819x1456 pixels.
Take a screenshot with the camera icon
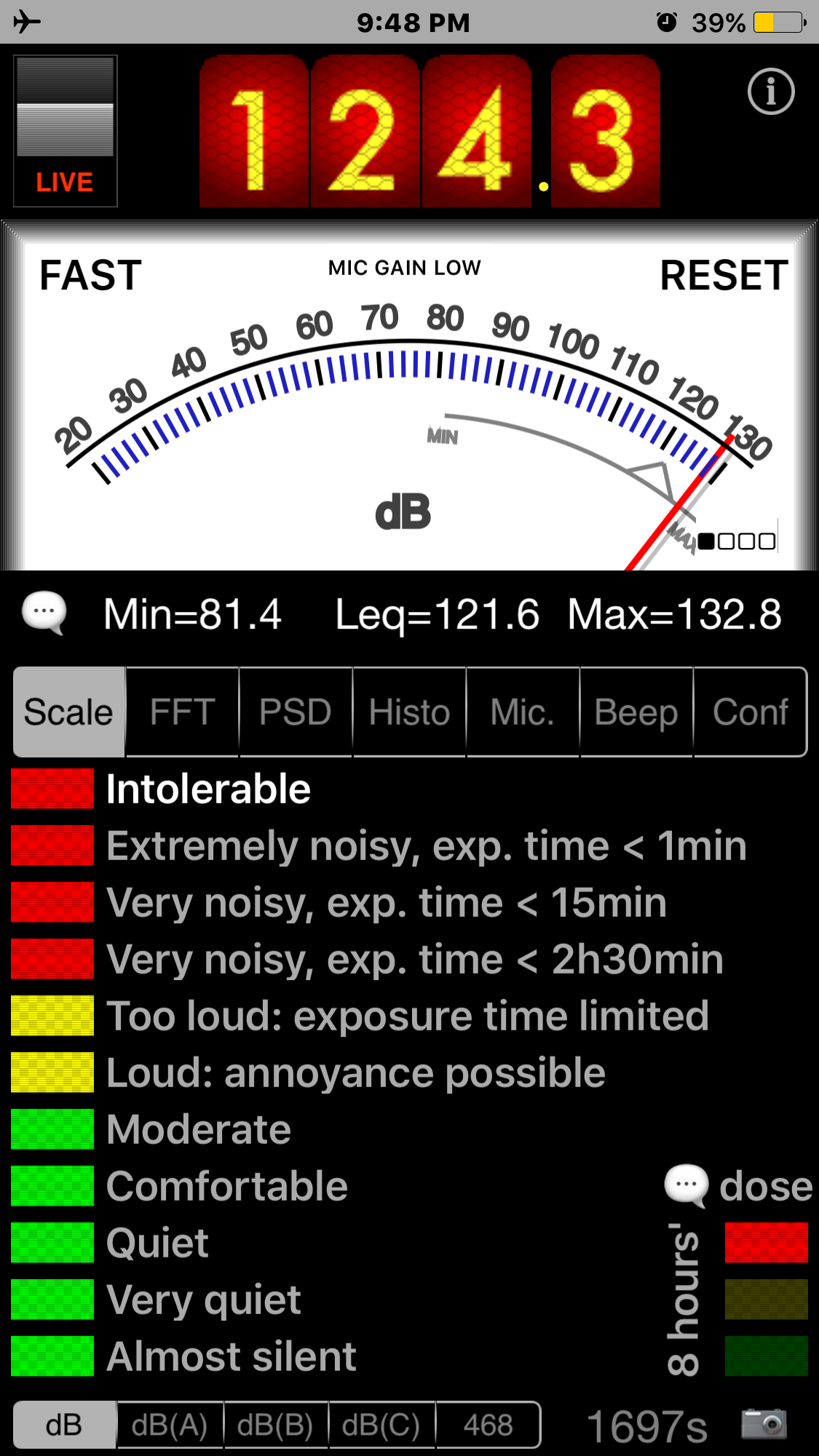tap(764, 1424)
